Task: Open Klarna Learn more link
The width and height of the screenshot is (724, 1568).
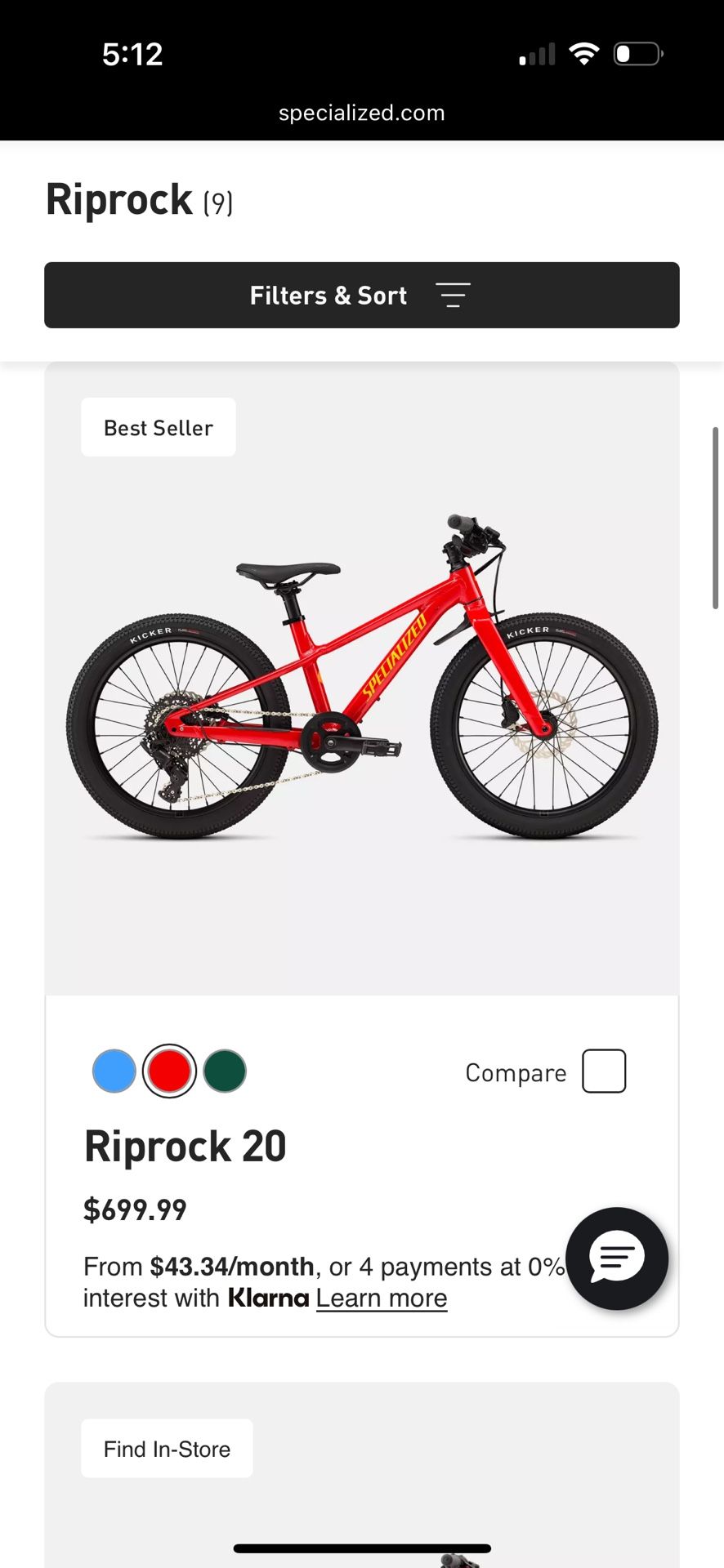Action: [382, 1298]
